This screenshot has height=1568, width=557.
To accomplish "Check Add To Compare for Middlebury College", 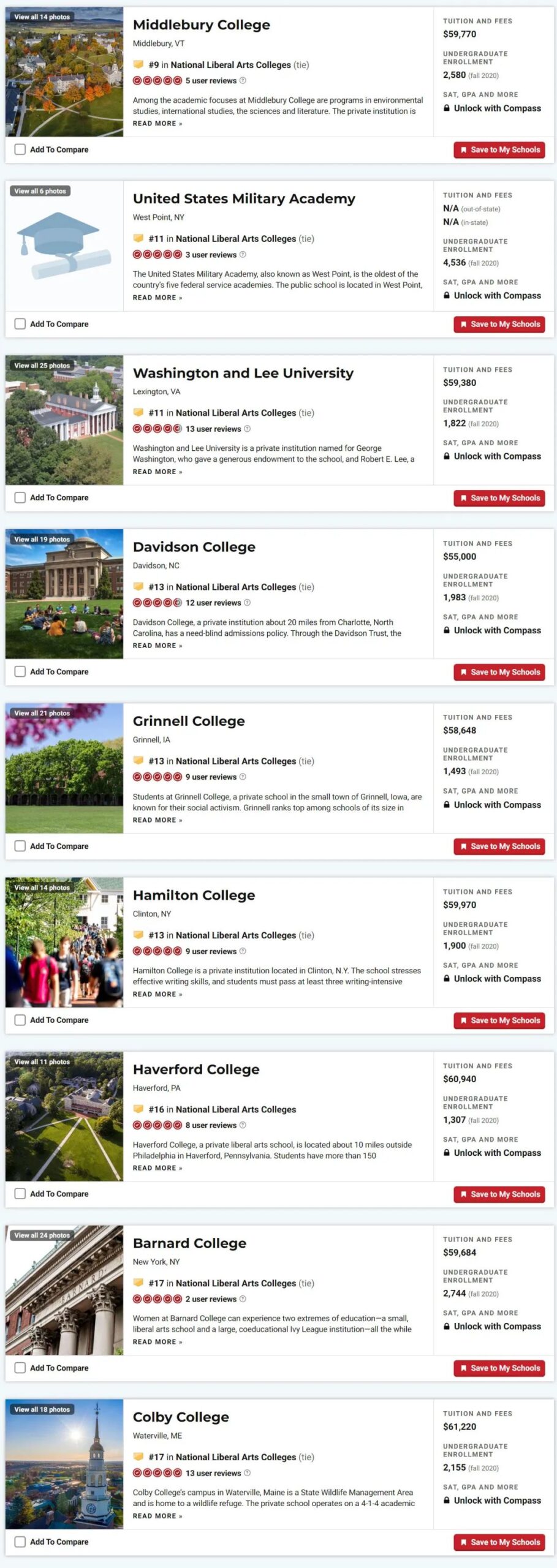I will tap(20, 149).
